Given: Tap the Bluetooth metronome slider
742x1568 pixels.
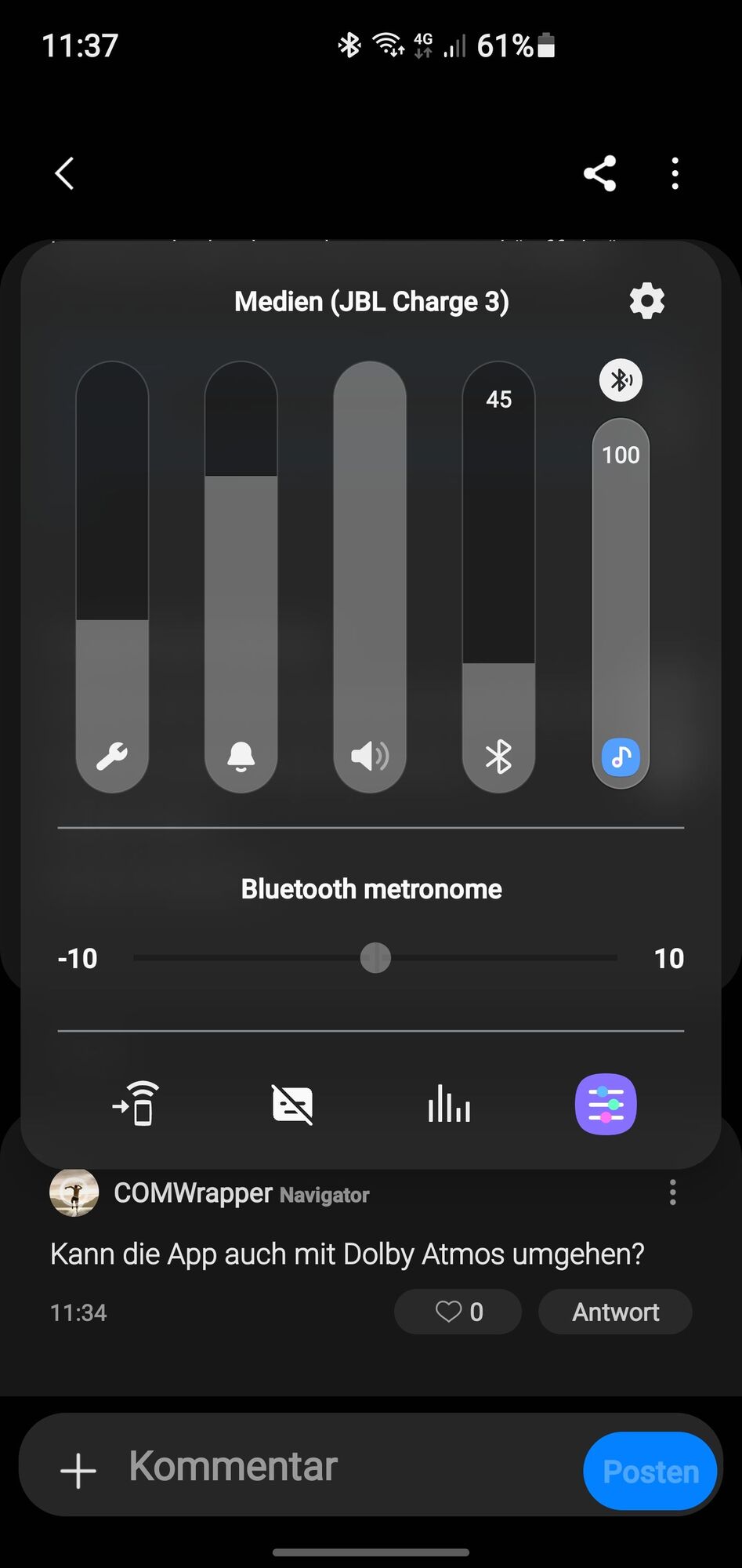Looking at the screenshot, I should [x=375, y=957].
